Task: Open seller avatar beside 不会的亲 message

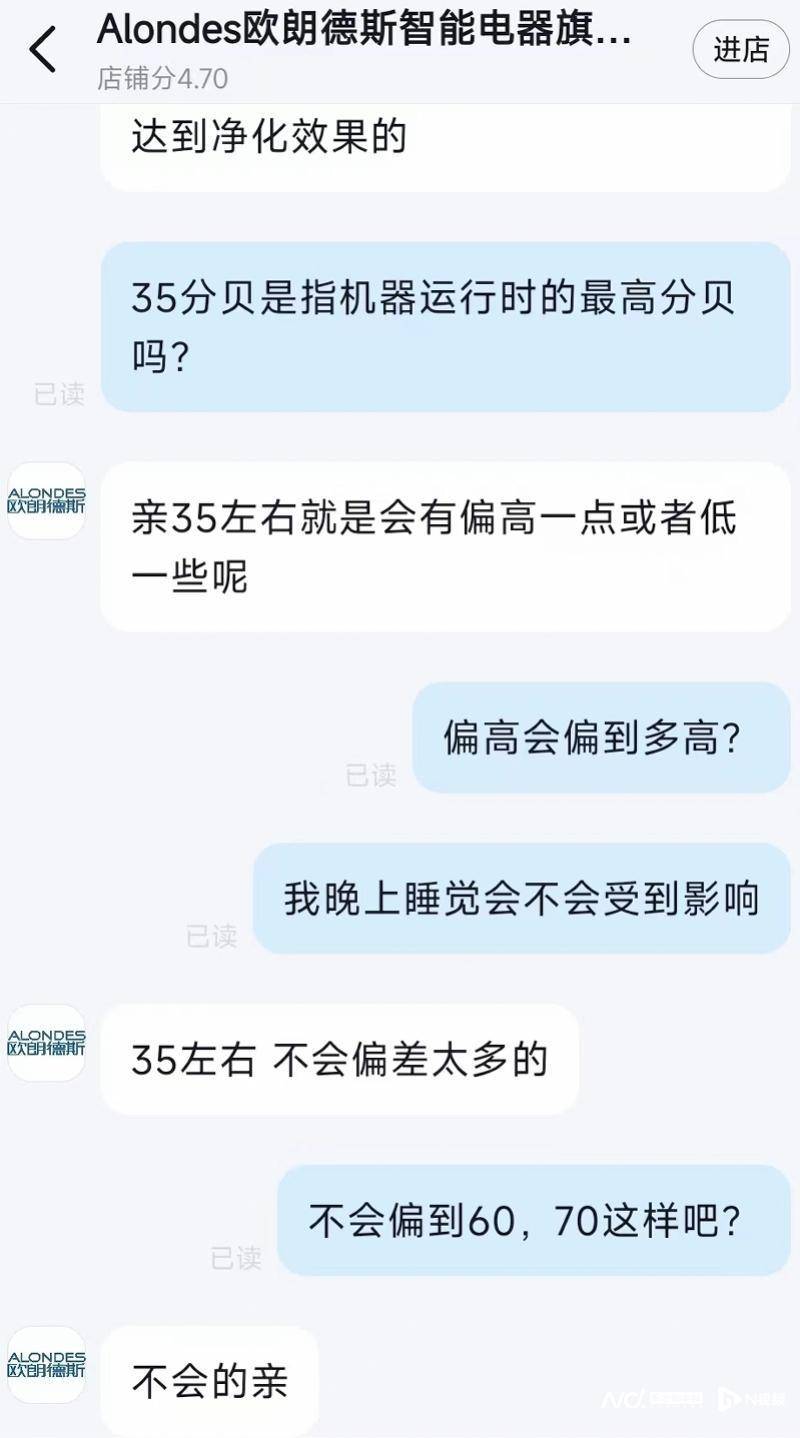Action: [47, 1365]
